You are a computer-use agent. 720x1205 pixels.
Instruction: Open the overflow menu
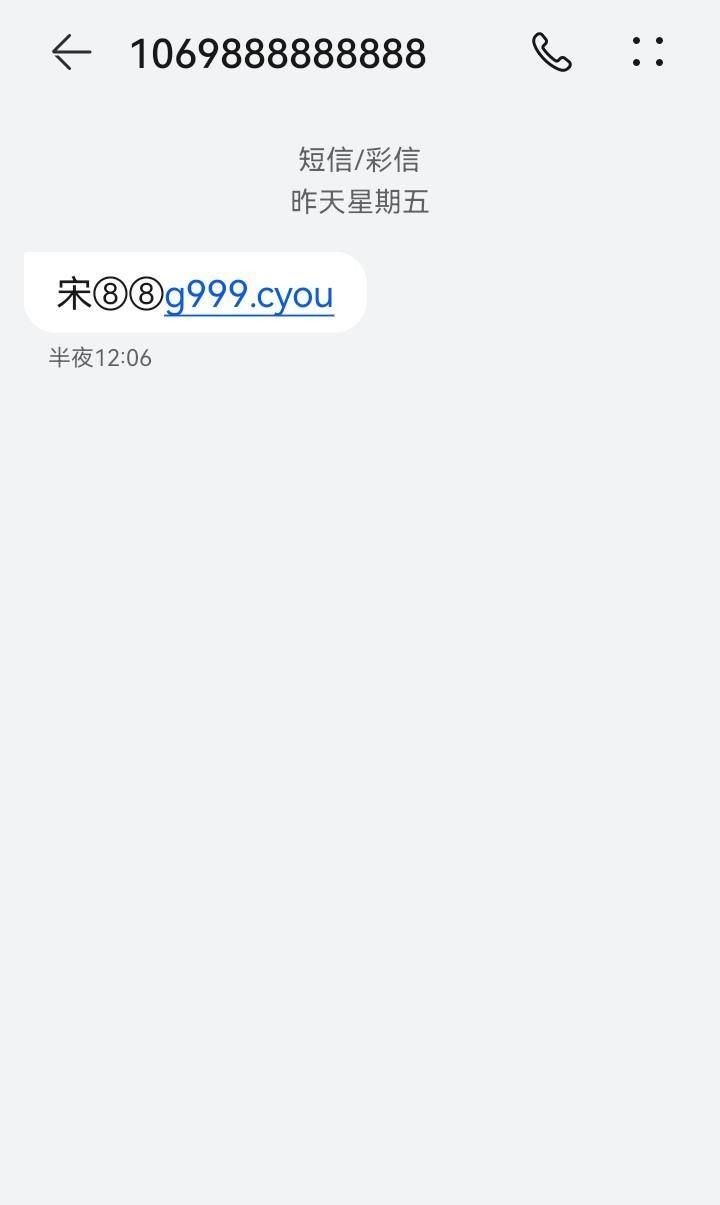coord(648,52)
